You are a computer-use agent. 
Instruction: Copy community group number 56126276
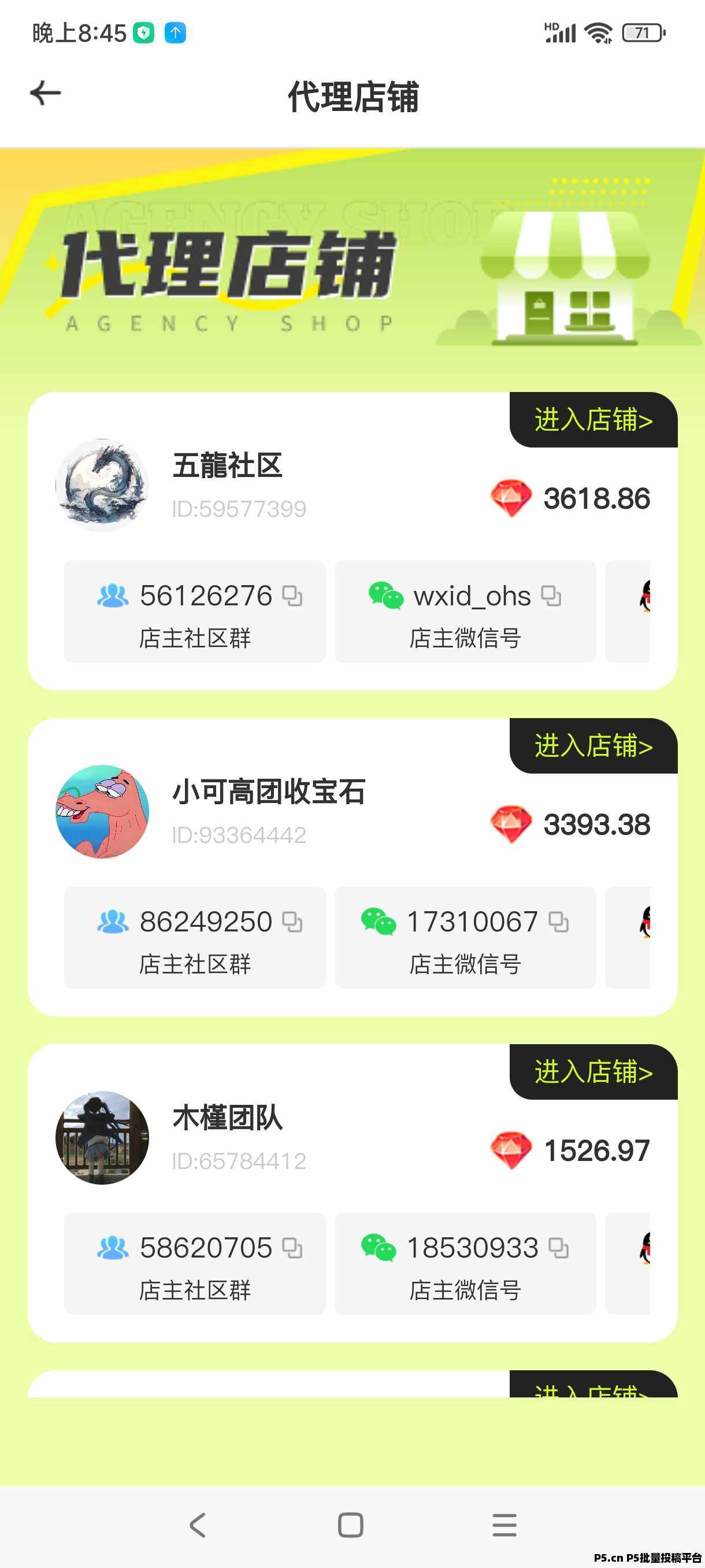(x=292, y=597)
